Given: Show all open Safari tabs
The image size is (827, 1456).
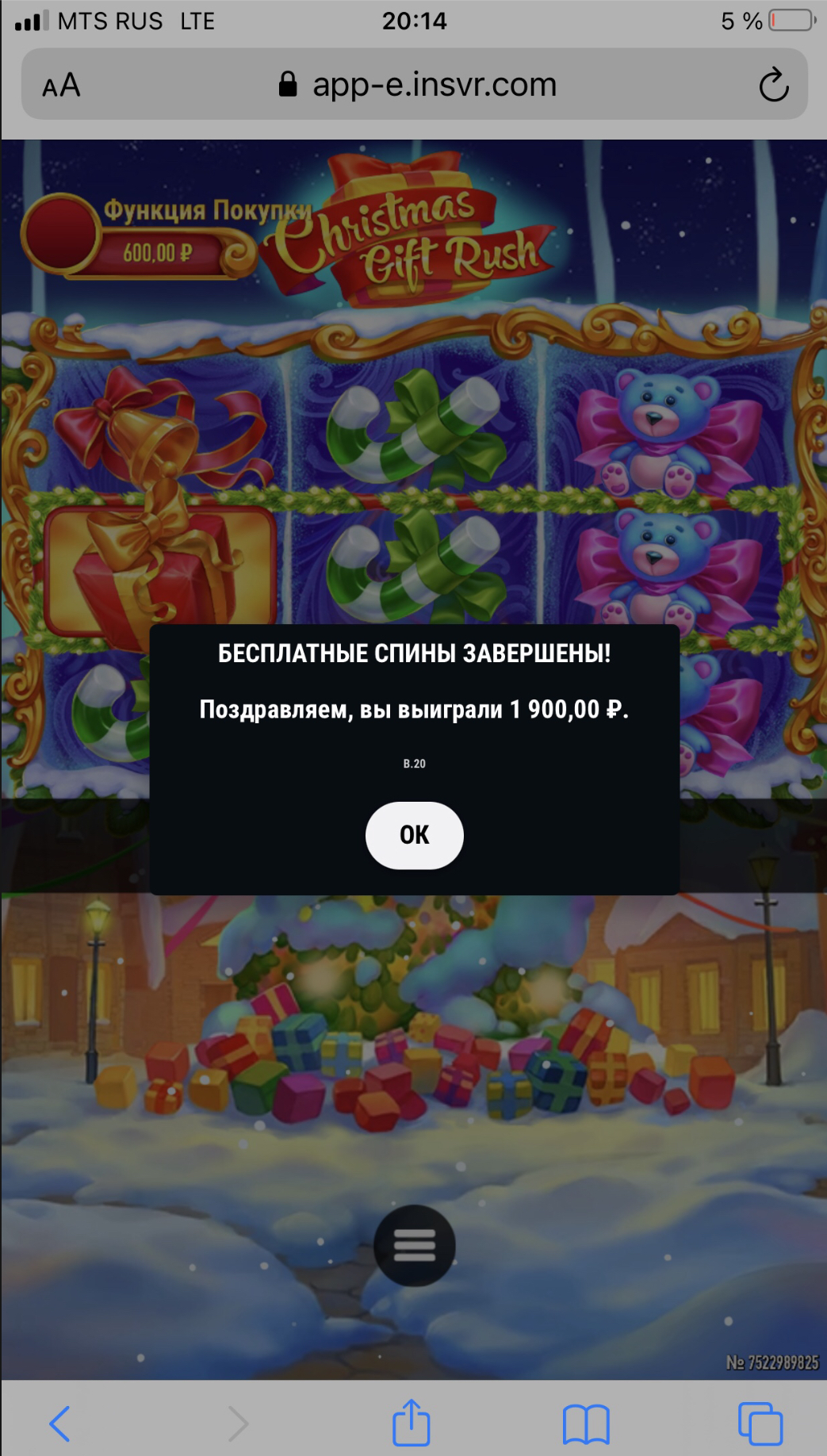Looking at the screenshot, I should (x=760, y=1423).
